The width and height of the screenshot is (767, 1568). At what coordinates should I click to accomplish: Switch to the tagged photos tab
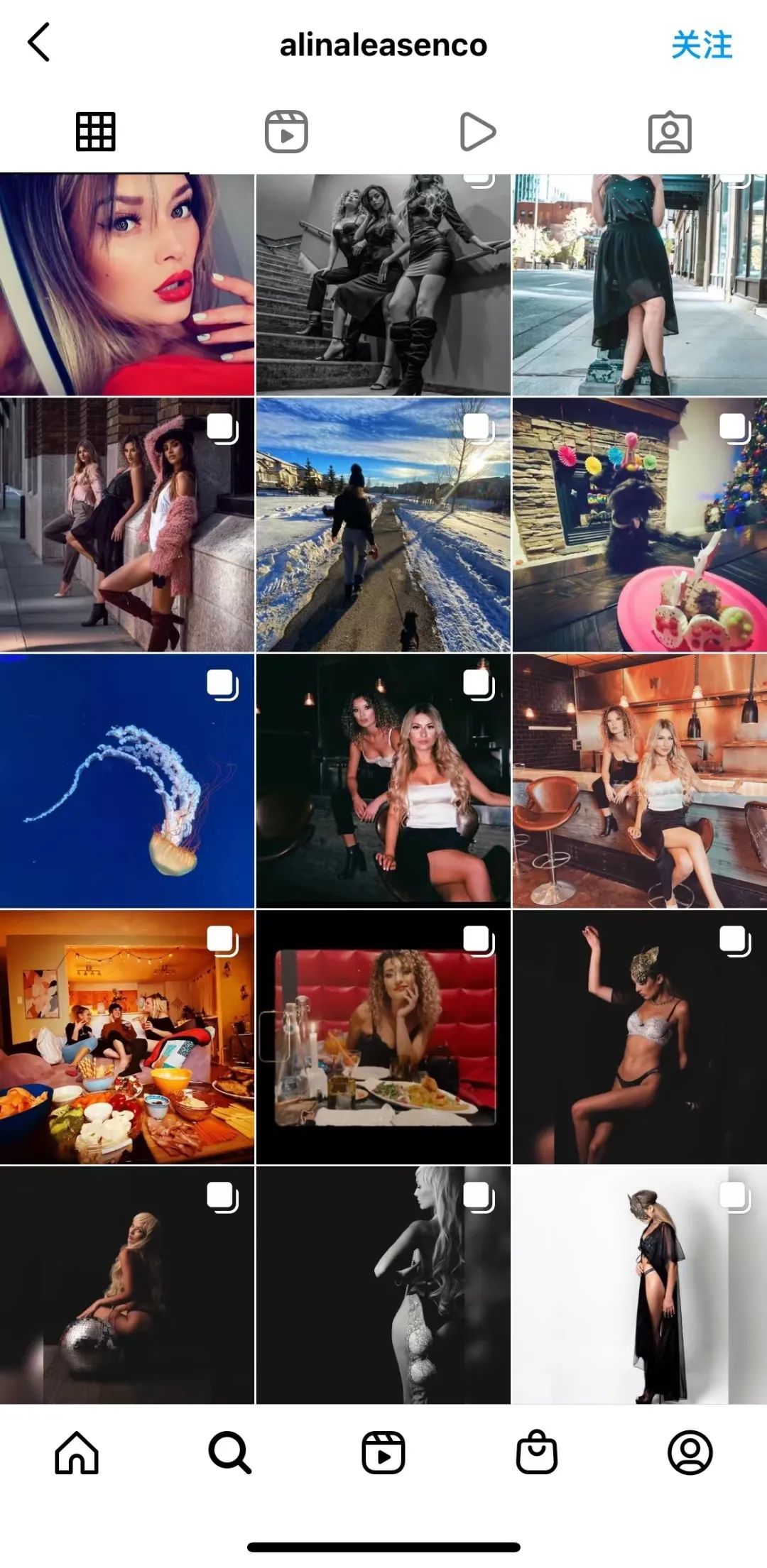point(670,132)
